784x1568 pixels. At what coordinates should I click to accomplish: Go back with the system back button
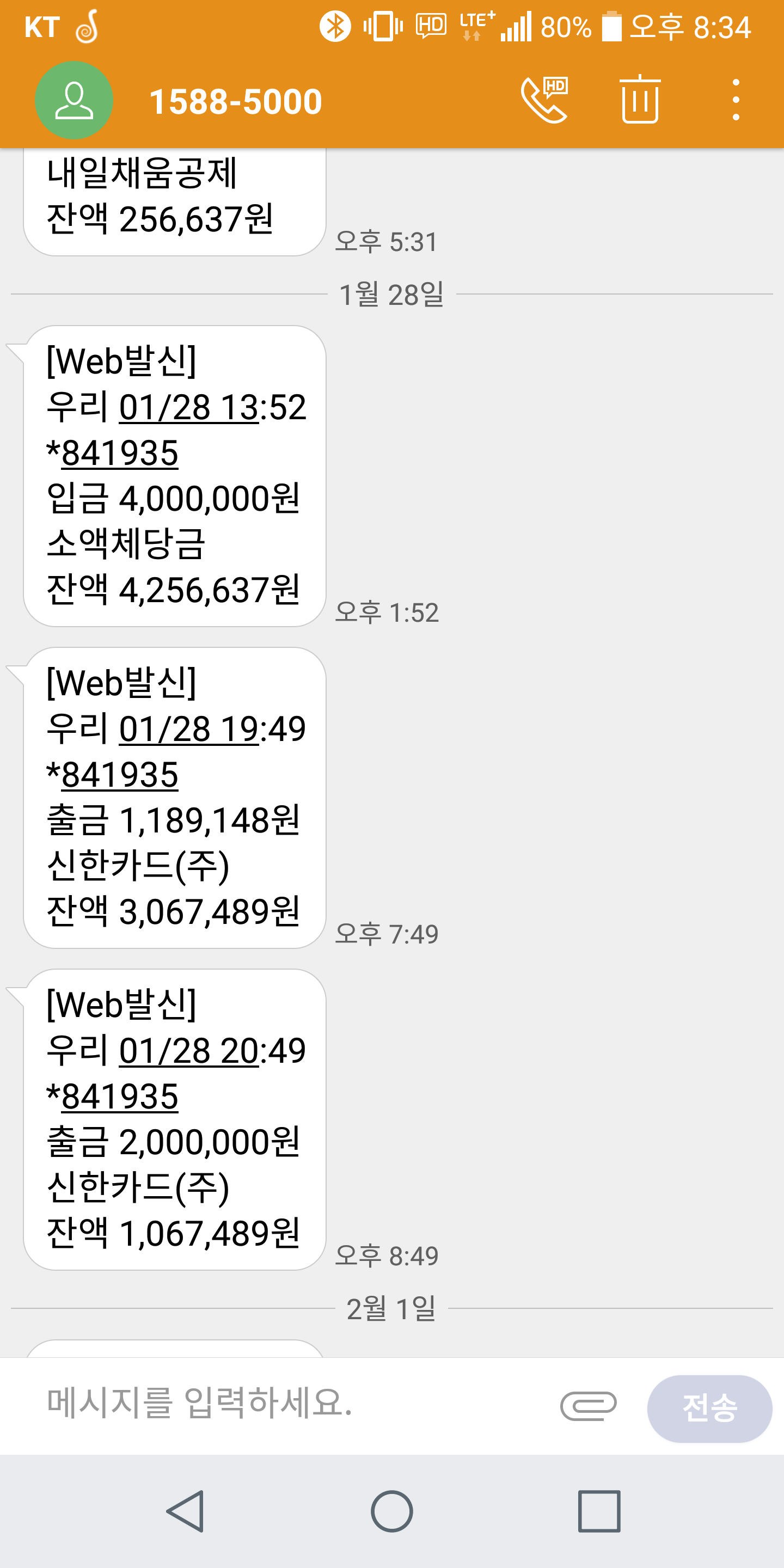185,1511
